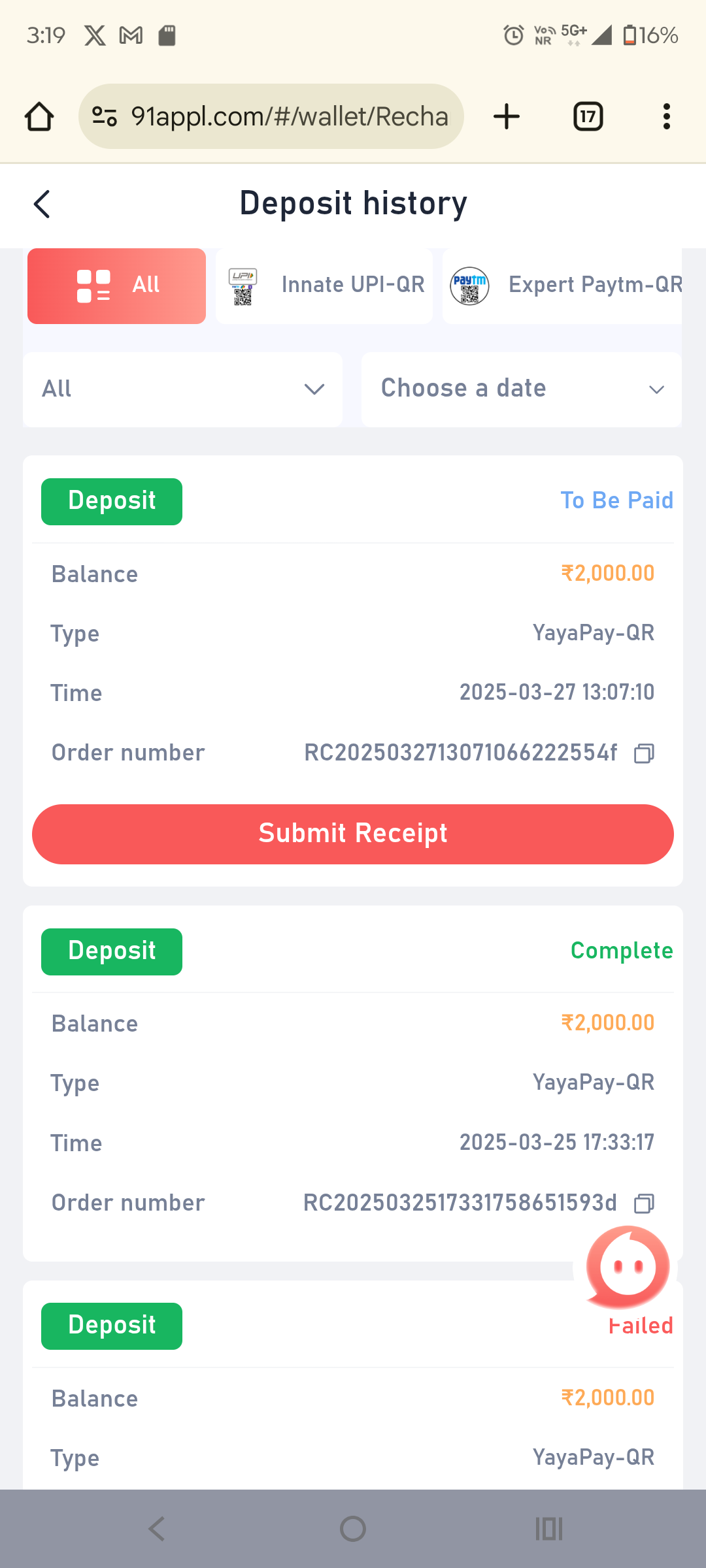The width and height of the screenshot is (706, 1568).
Task: Tap system back navigation button
Action: point(157,1529)
